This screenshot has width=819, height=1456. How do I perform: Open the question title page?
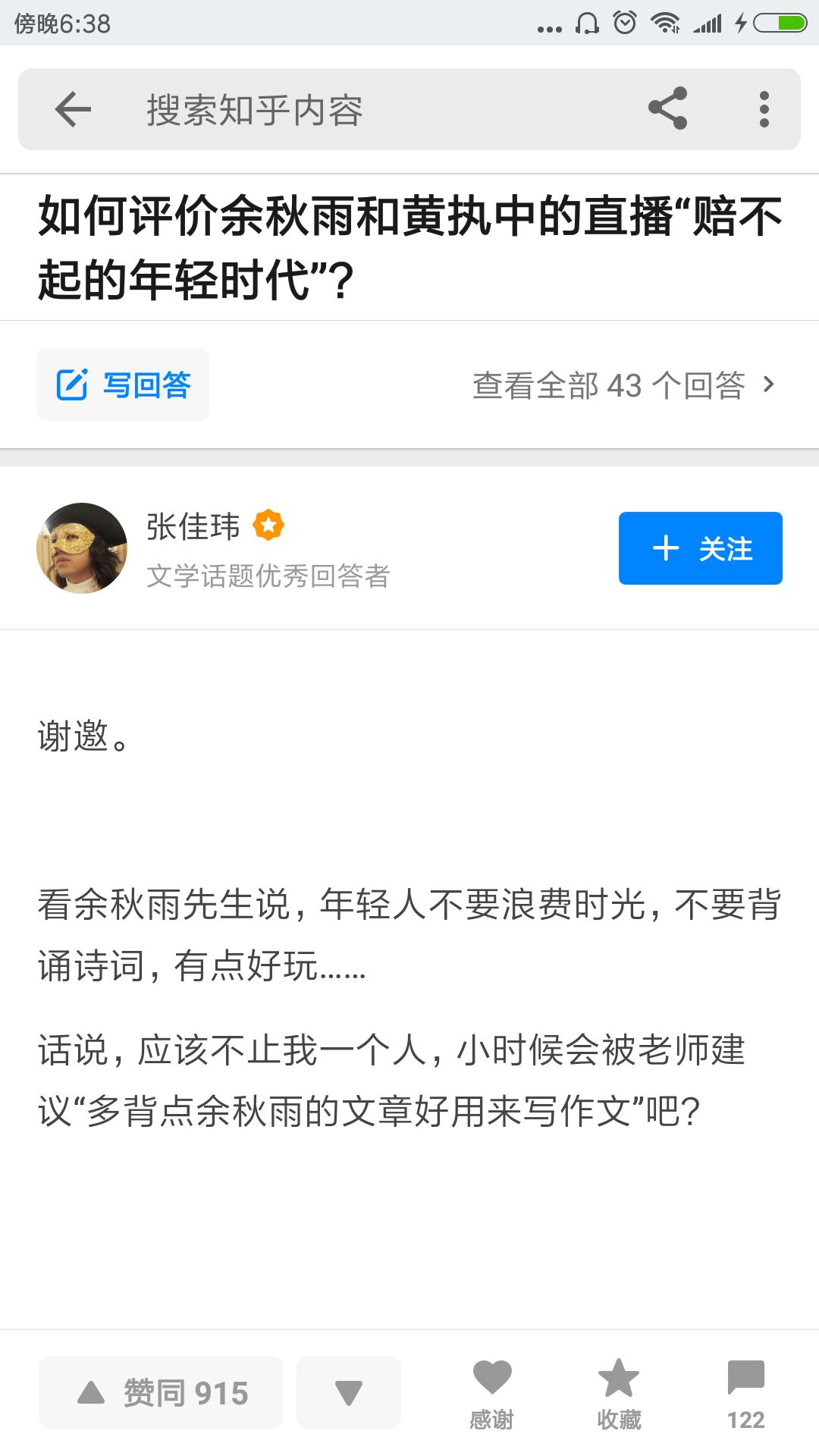(409, 247)
